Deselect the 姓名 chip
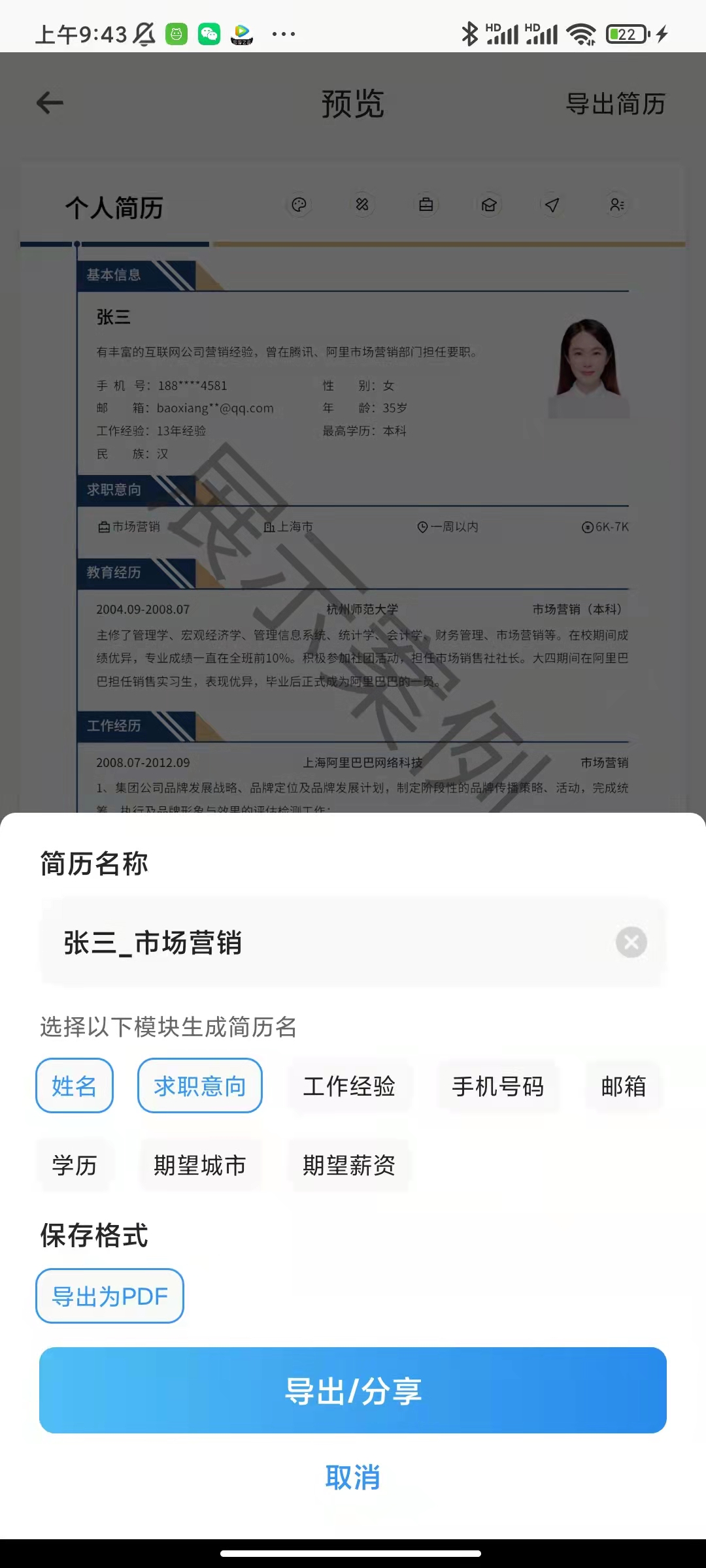Screen dimensions: 706x1568 [75, 1085]
